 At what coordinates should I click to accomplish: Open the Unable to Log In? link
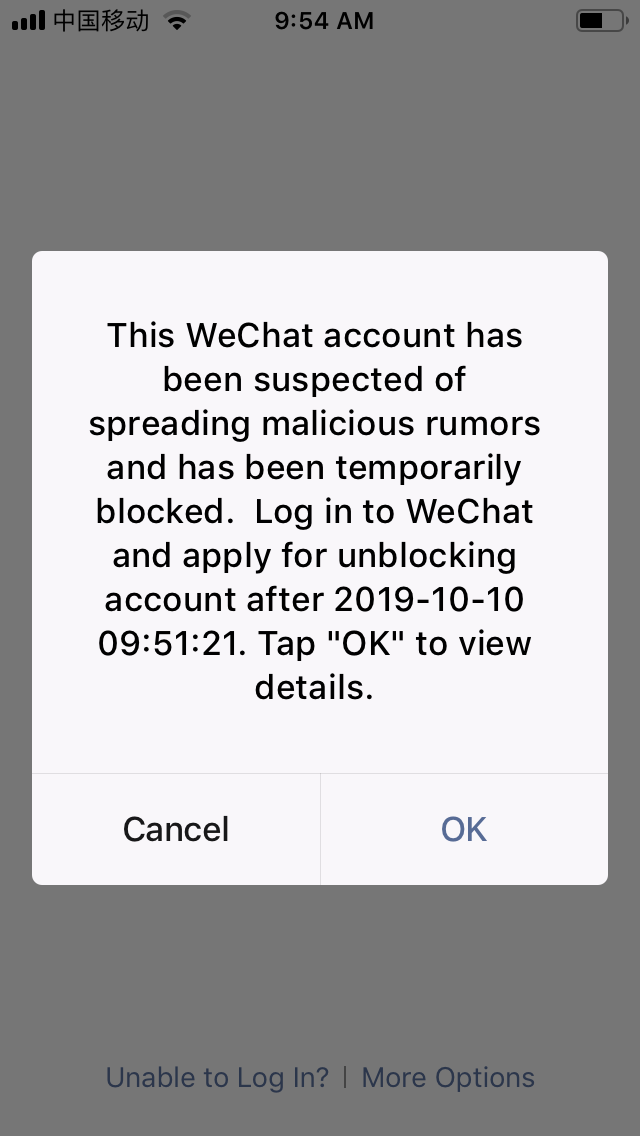217,1077
